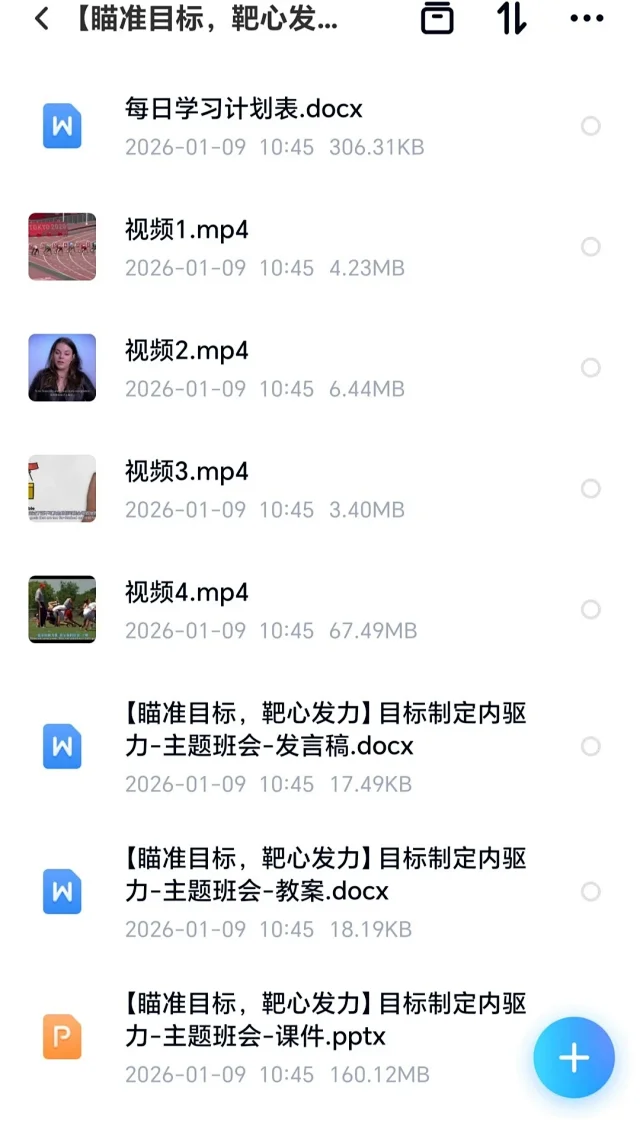Select the circle beside 发言稿.docx
Image resolution: width=640 pixels, height=1129 pixels.
point(591,747)
